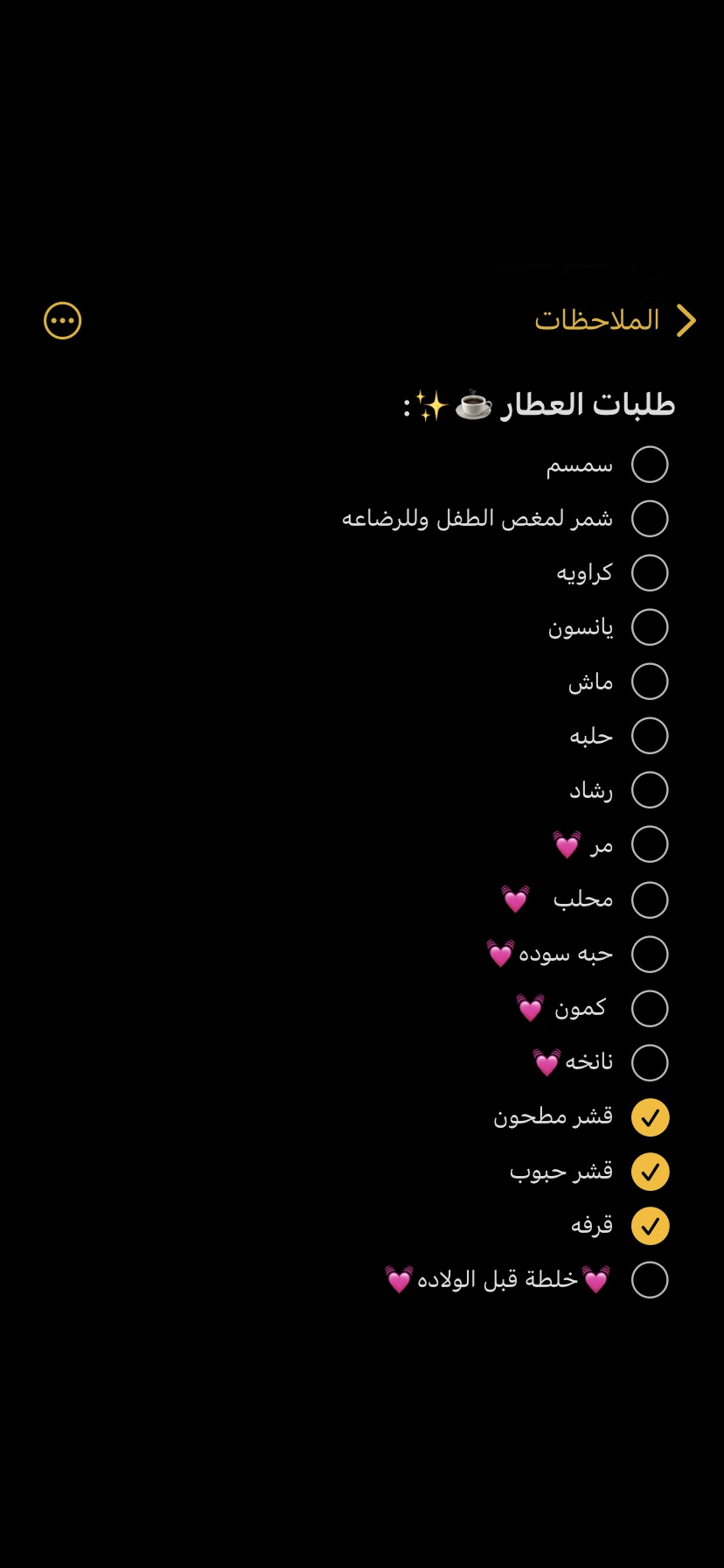The image size is (724, 1568).
Task: Check the يانسون item
Action: coord(650,627)
